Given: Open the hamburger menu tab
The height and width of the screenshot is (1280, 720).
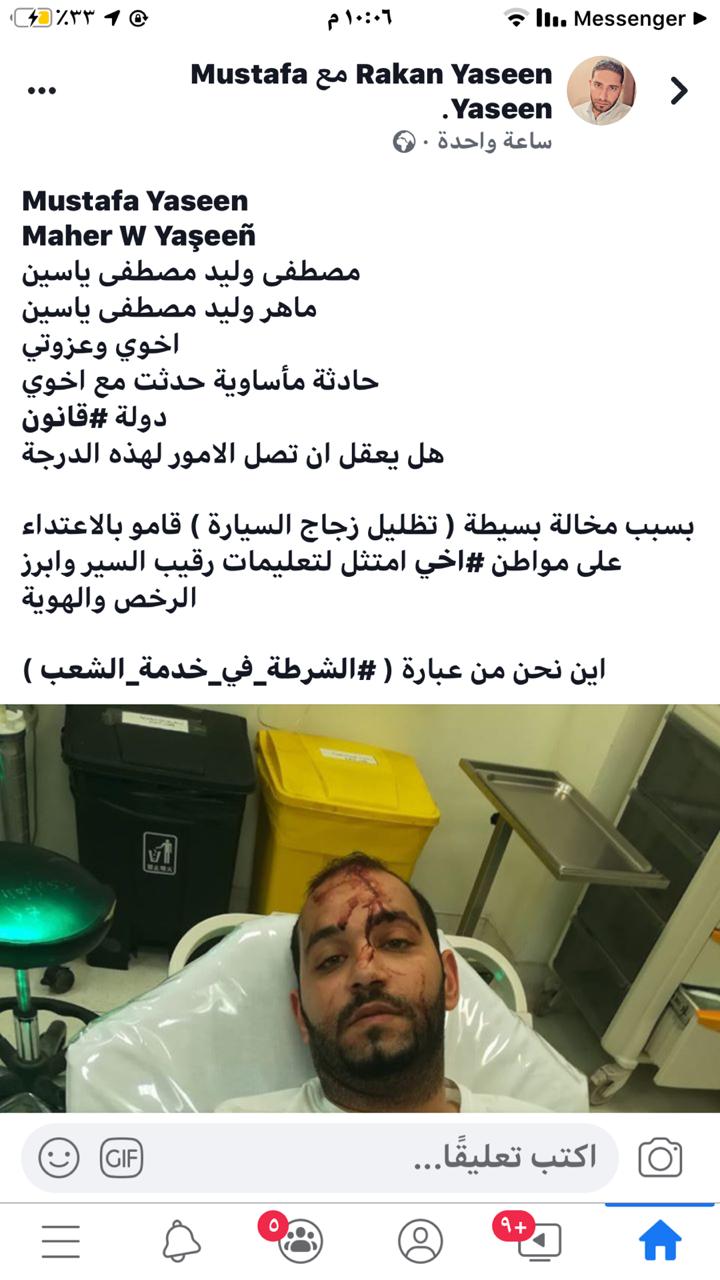Looking at the screenshot, I should (61, 1242).
